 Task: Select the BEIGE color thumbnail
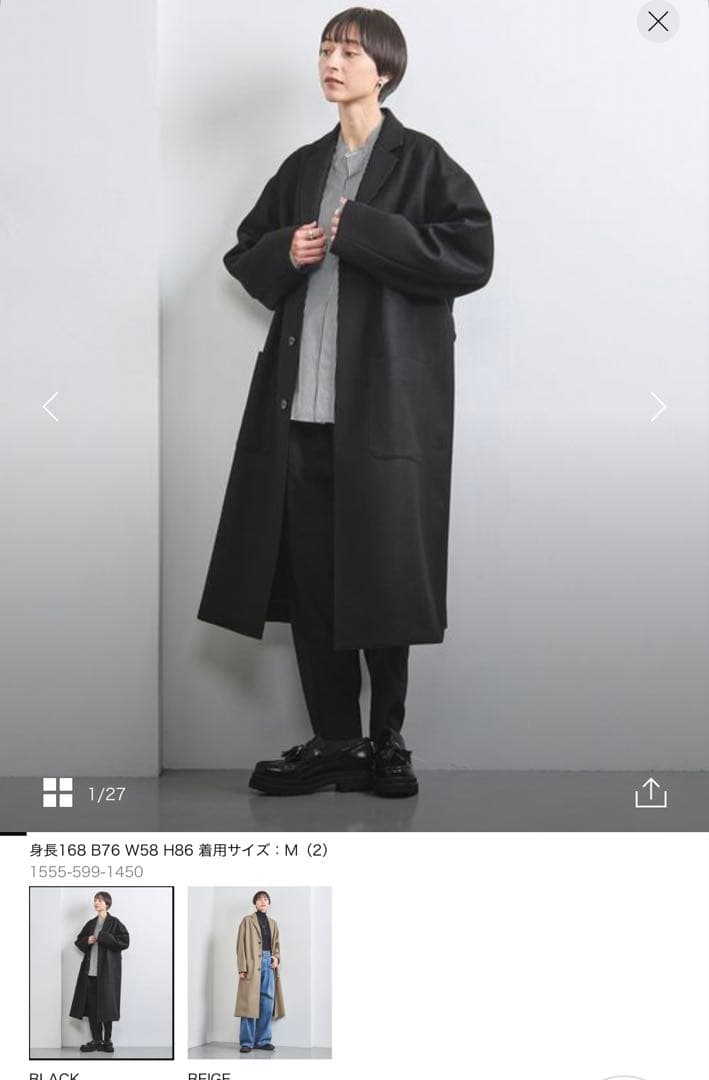(x=260, y=972)
